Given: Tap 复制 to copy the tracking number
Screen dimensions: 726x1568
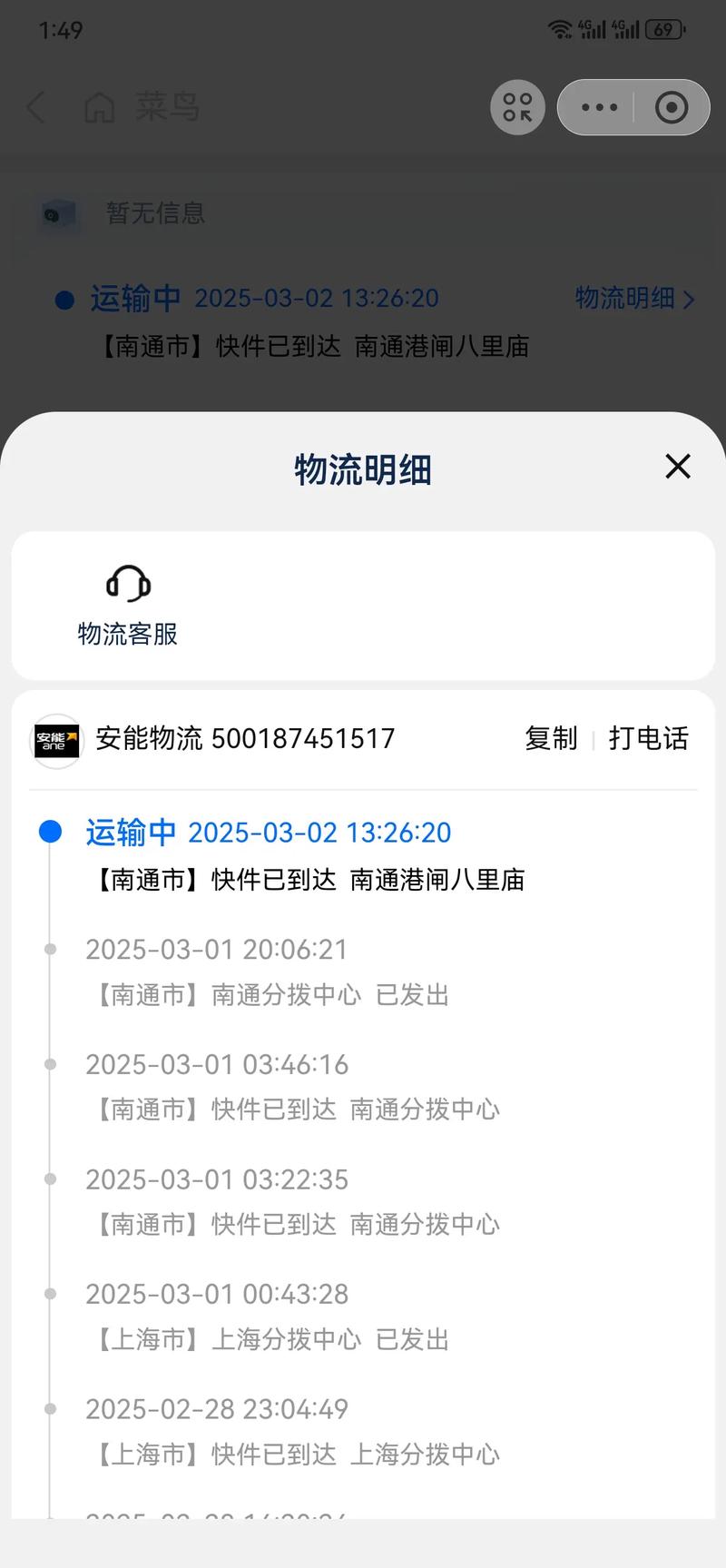Looking at the screenshot, I should [x=551, y=739].
